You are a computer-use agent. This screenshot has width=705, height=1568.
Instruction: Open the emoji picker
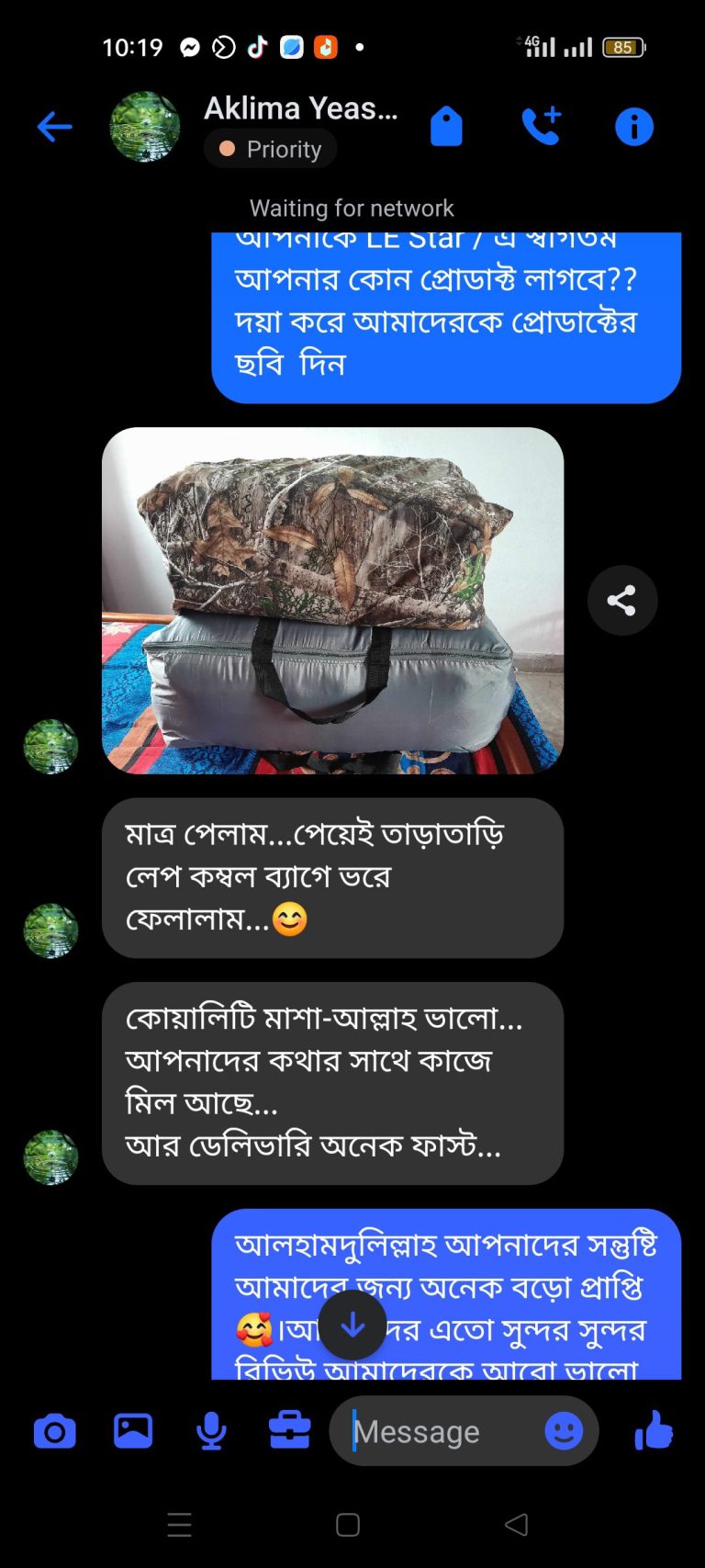564,1431
